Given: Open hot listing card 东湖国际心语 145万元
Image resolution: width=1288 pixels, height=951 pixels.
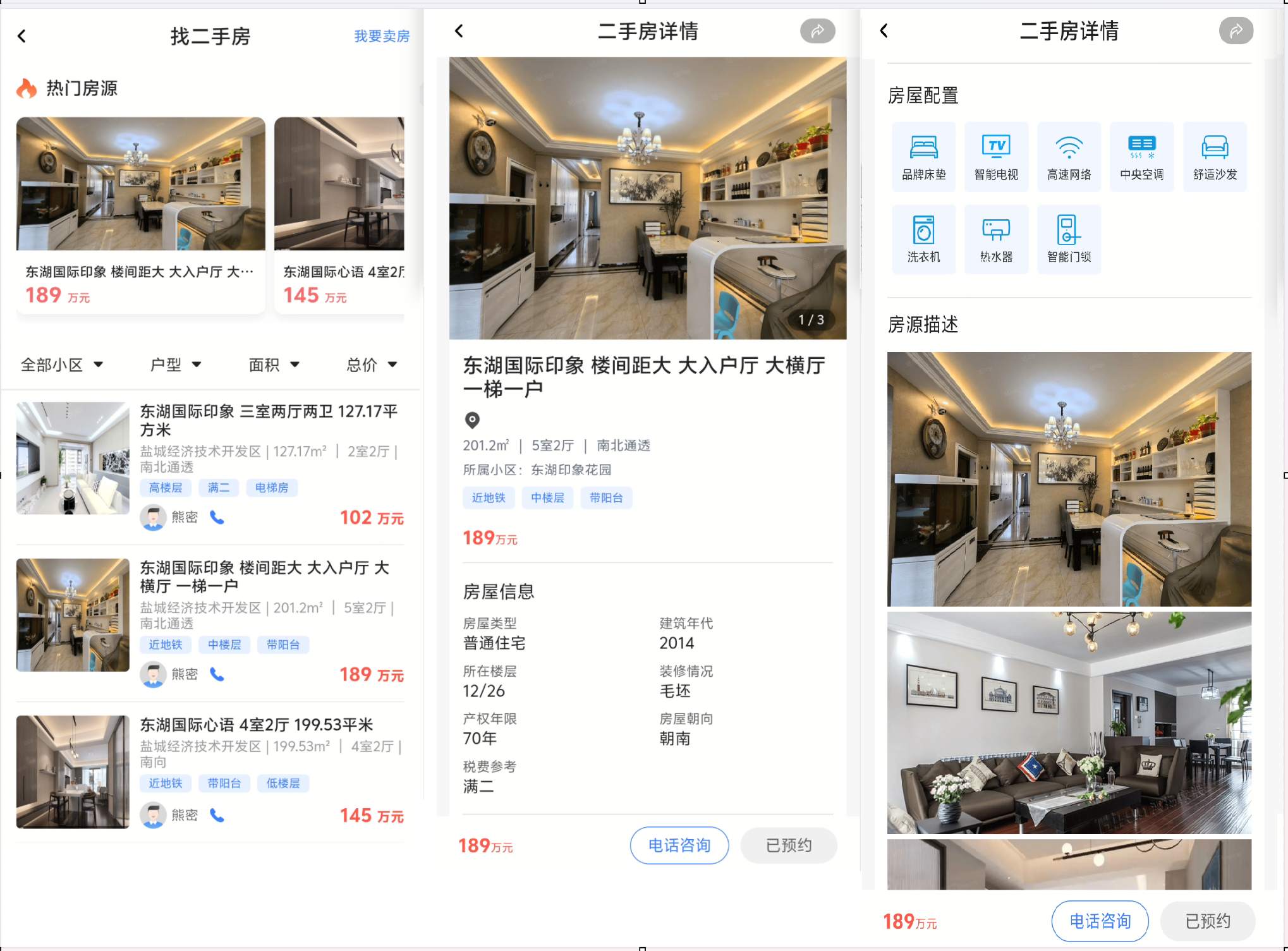Looking at the screenshot, I should point(339,215).
